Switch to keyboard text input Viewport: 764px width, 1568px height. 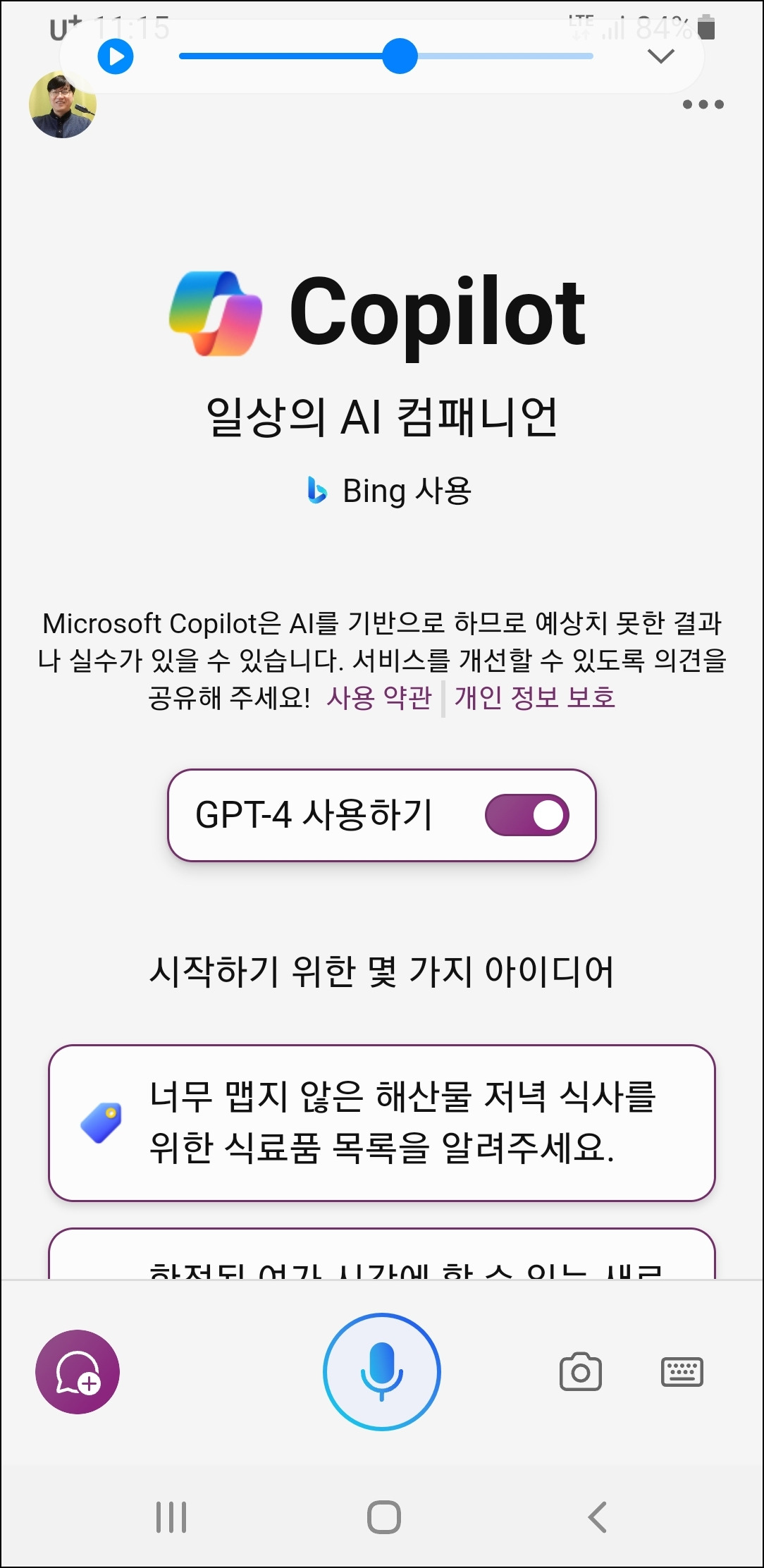click(682, 1371)
